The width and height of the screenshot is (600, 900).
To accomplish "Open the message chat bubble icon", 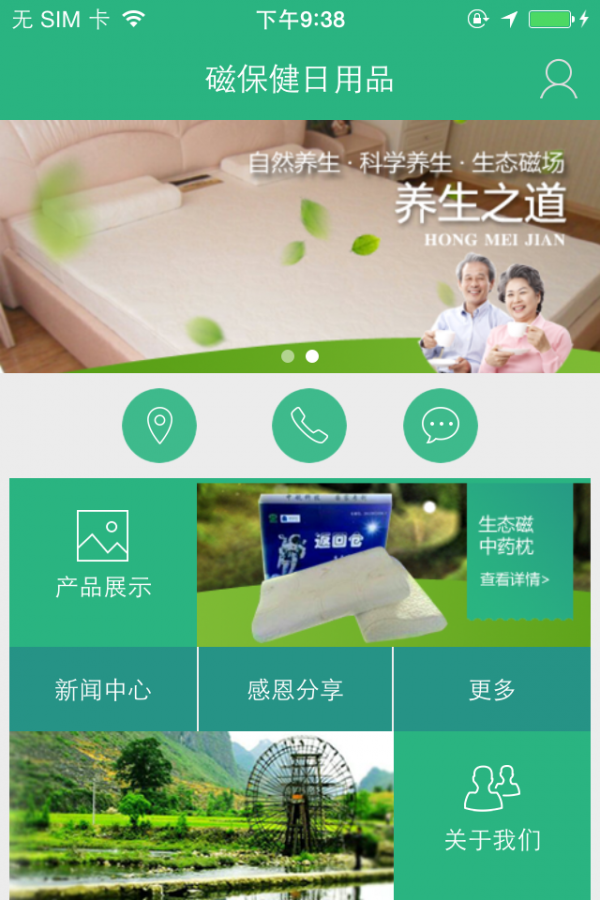I will click(x=440, y=426).
